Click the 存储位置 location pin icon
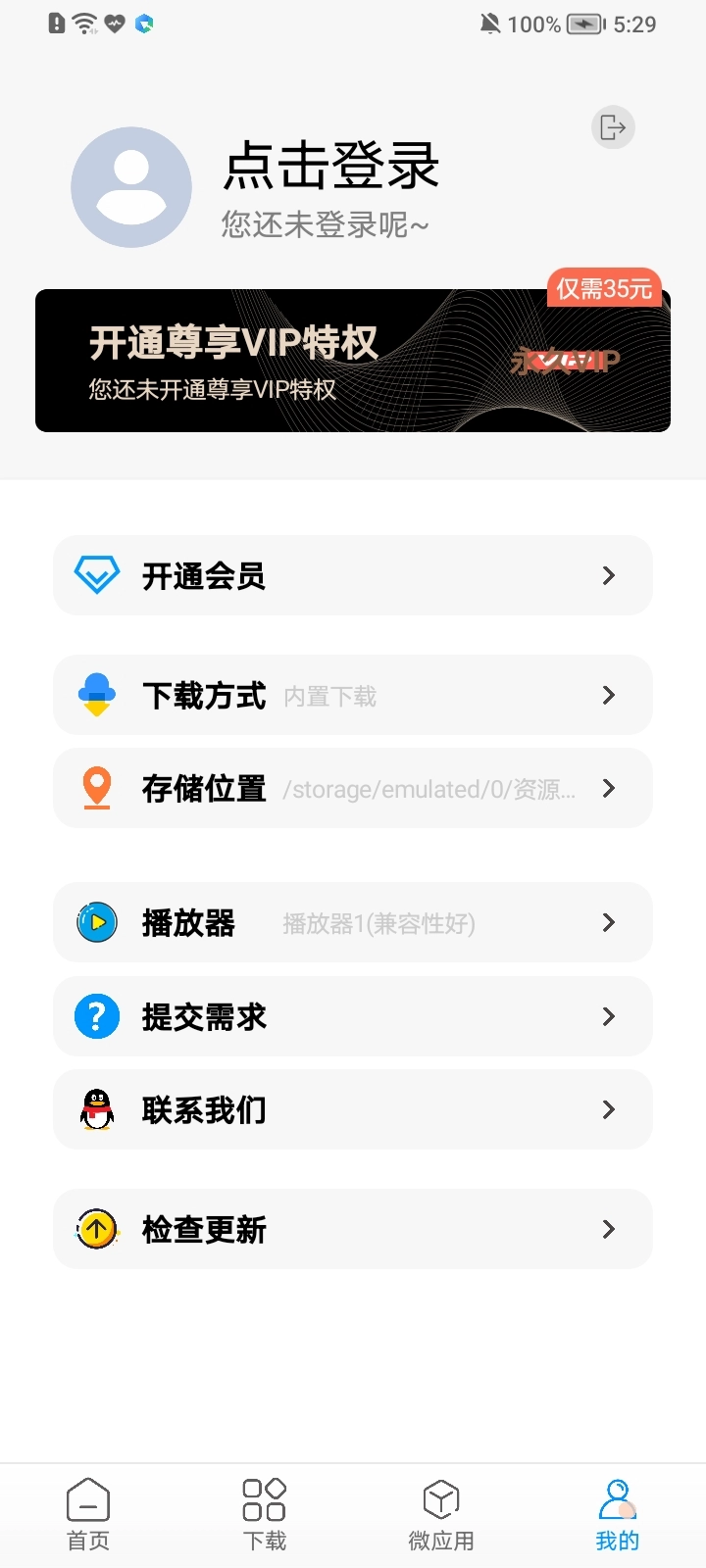This screenshot has height=1568, width=706. pos(94,788)
